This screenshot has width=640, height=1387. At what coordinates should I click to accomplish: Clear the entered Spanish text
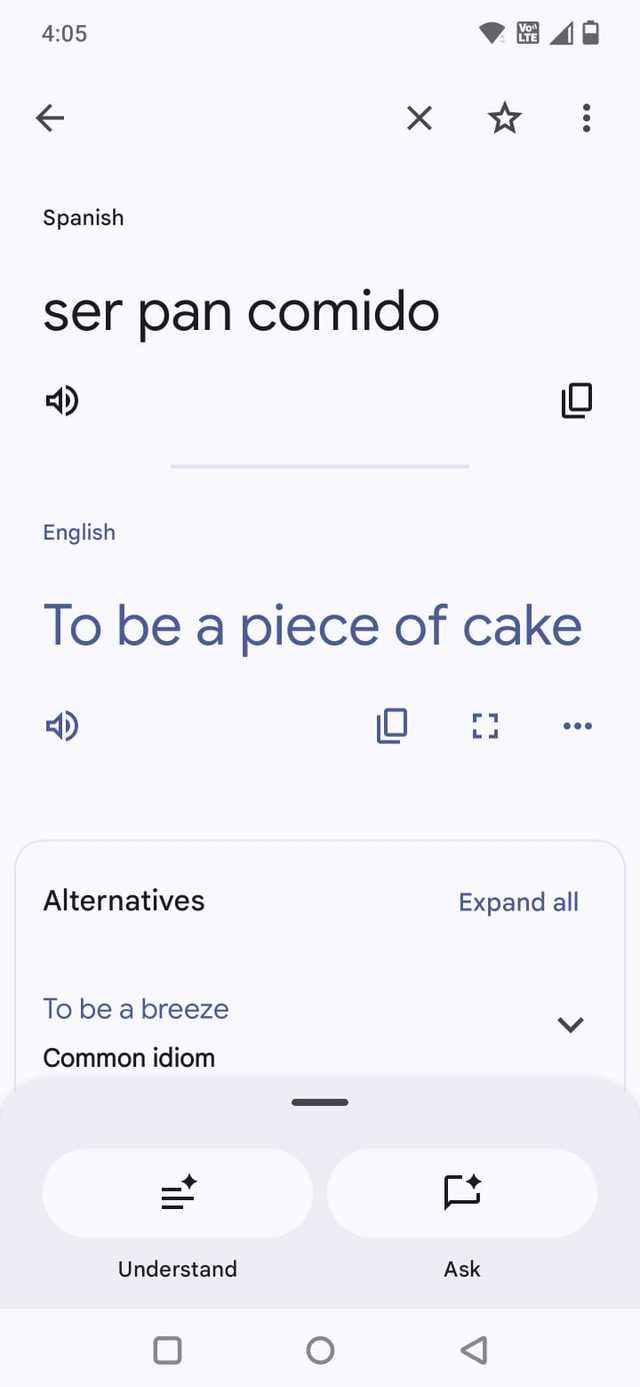420,119
